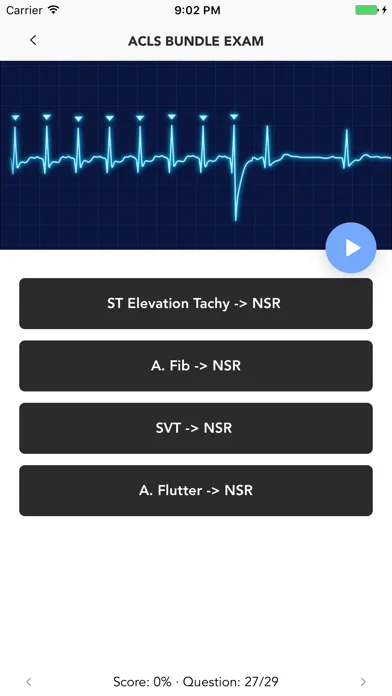
Task: Go to the previous question arrow
Action: tap(29, 681)
